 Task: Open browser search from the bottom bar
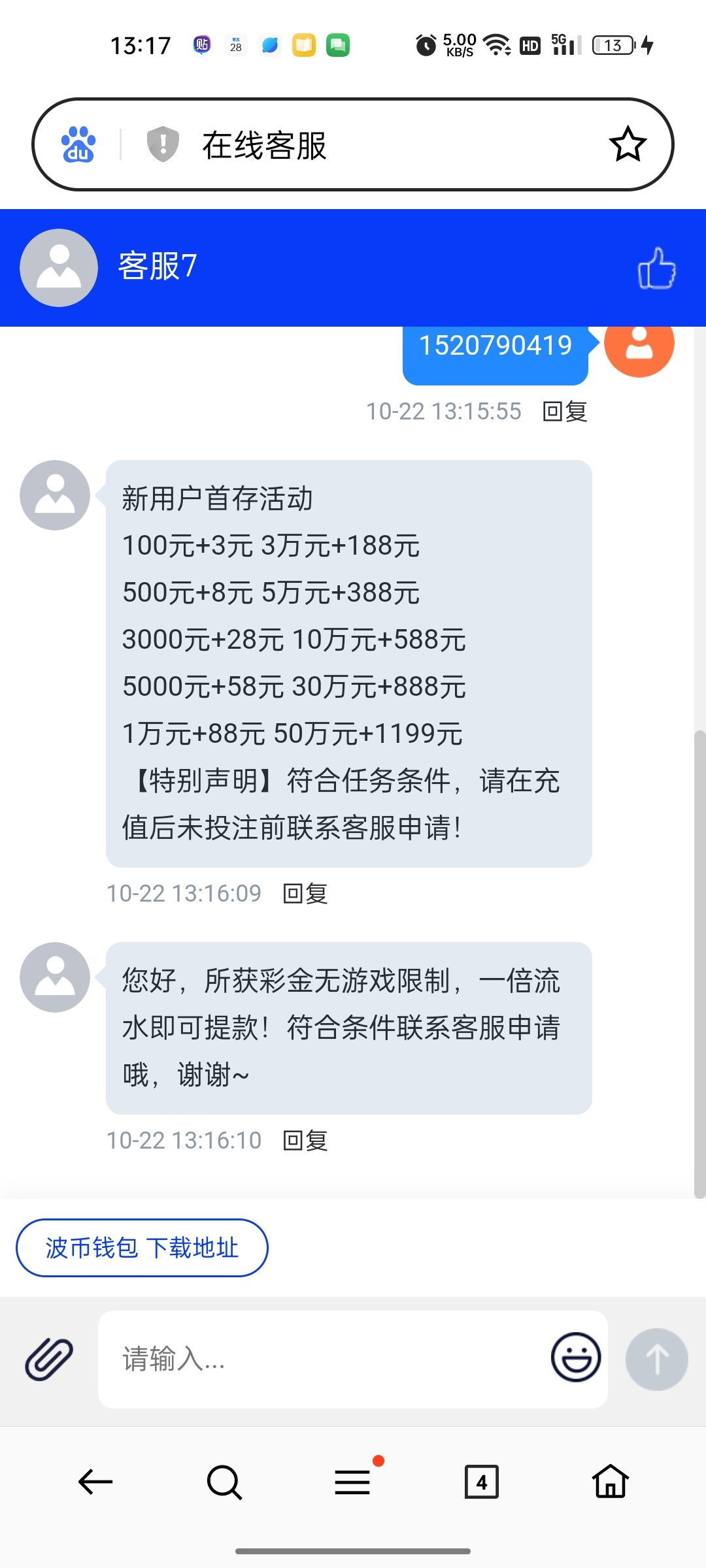click(224, 1482)
